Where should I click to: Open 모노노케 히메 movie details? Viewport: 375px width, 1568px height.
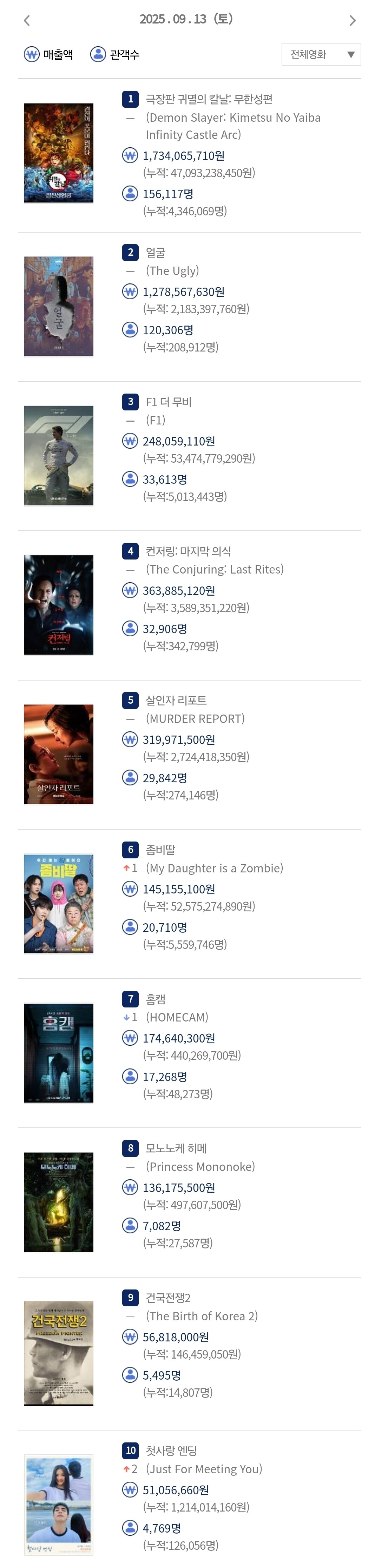tap(176, 1148)
